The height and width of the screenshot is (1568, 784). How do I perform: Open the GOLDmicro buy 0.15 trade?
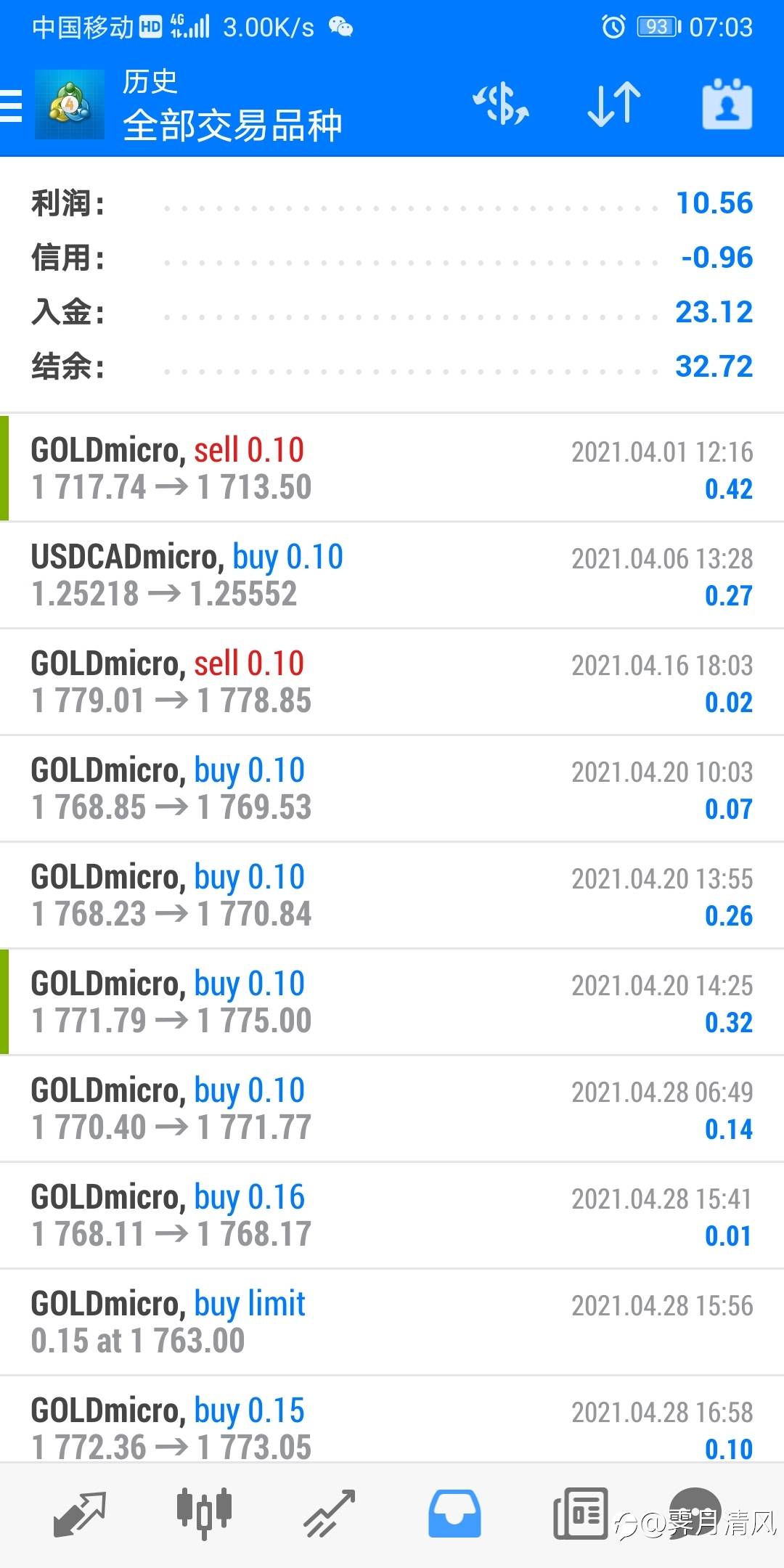[x=392, y=1419]
